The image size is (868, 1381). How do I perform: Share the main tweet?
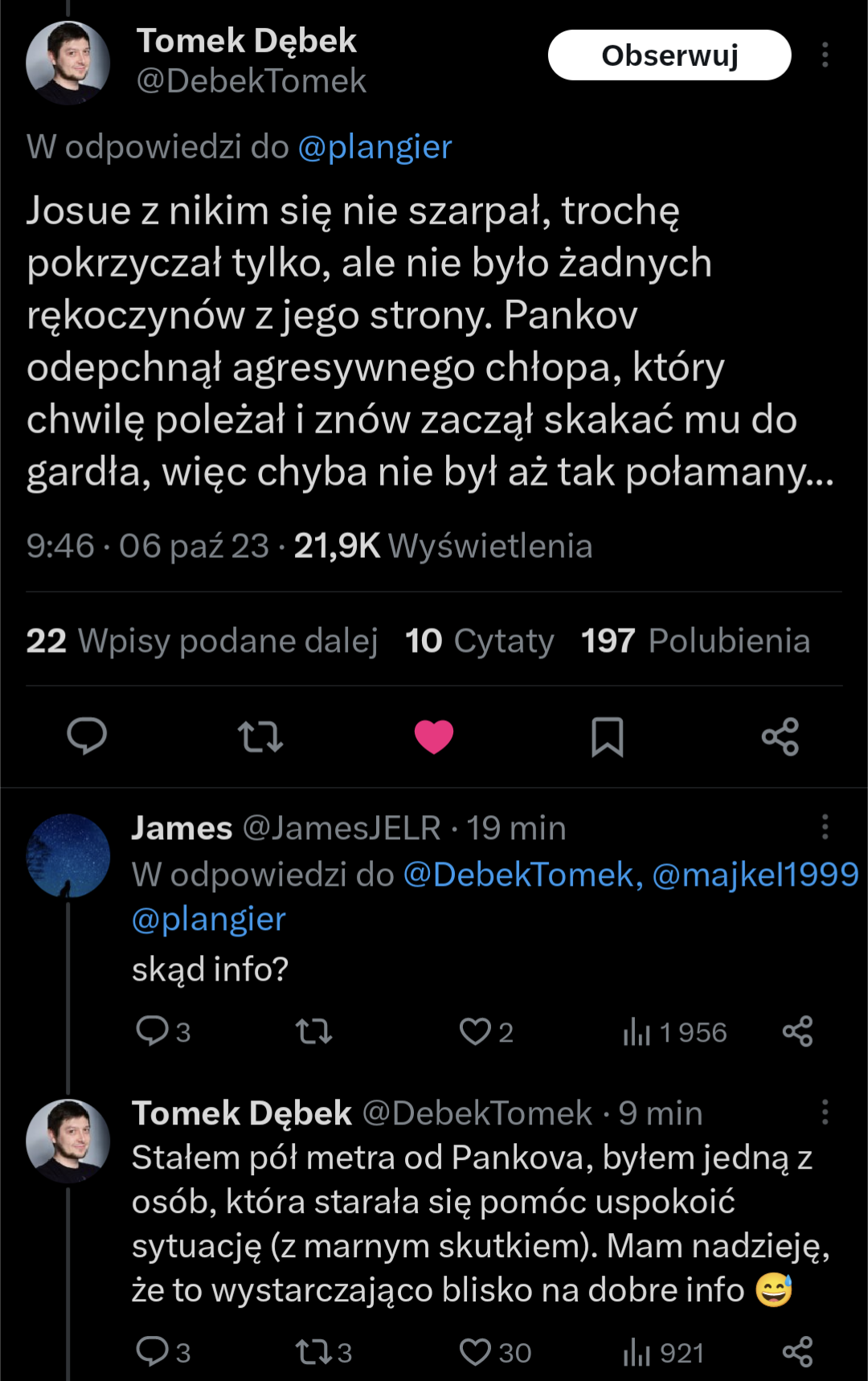(780, 736)
